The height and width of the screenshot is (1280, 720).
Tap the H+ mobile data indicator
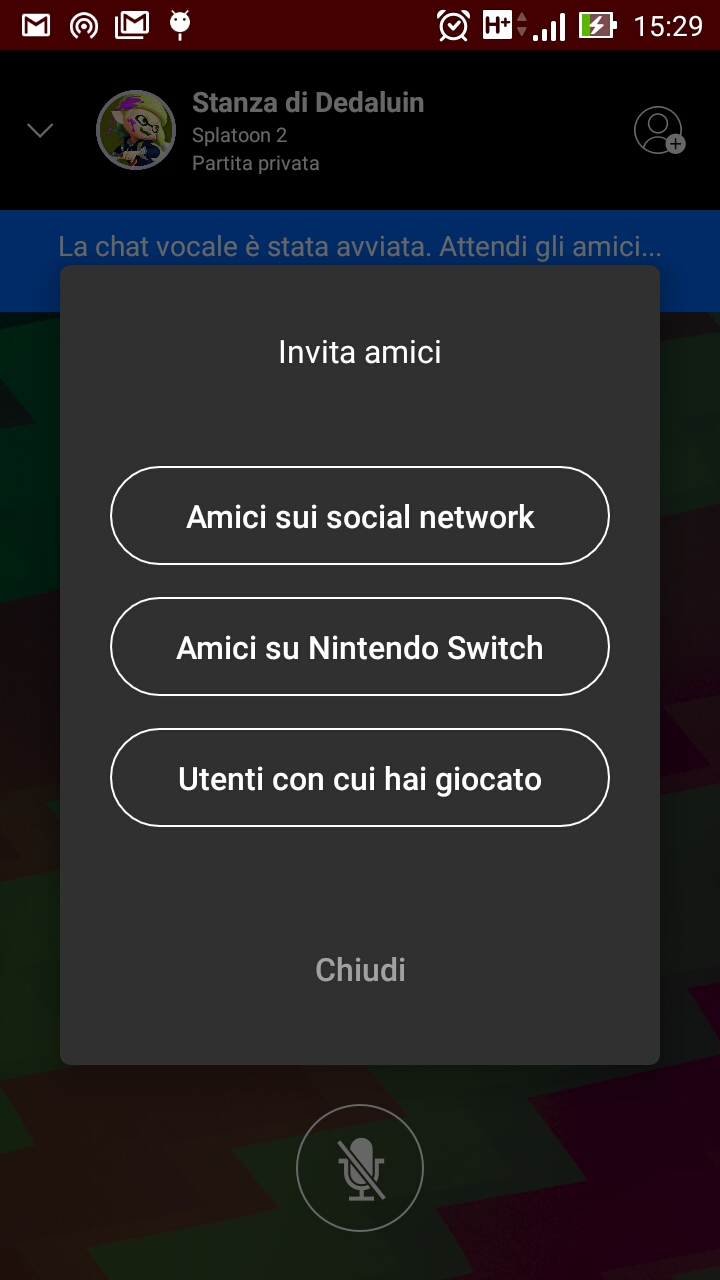coord(498,25)
